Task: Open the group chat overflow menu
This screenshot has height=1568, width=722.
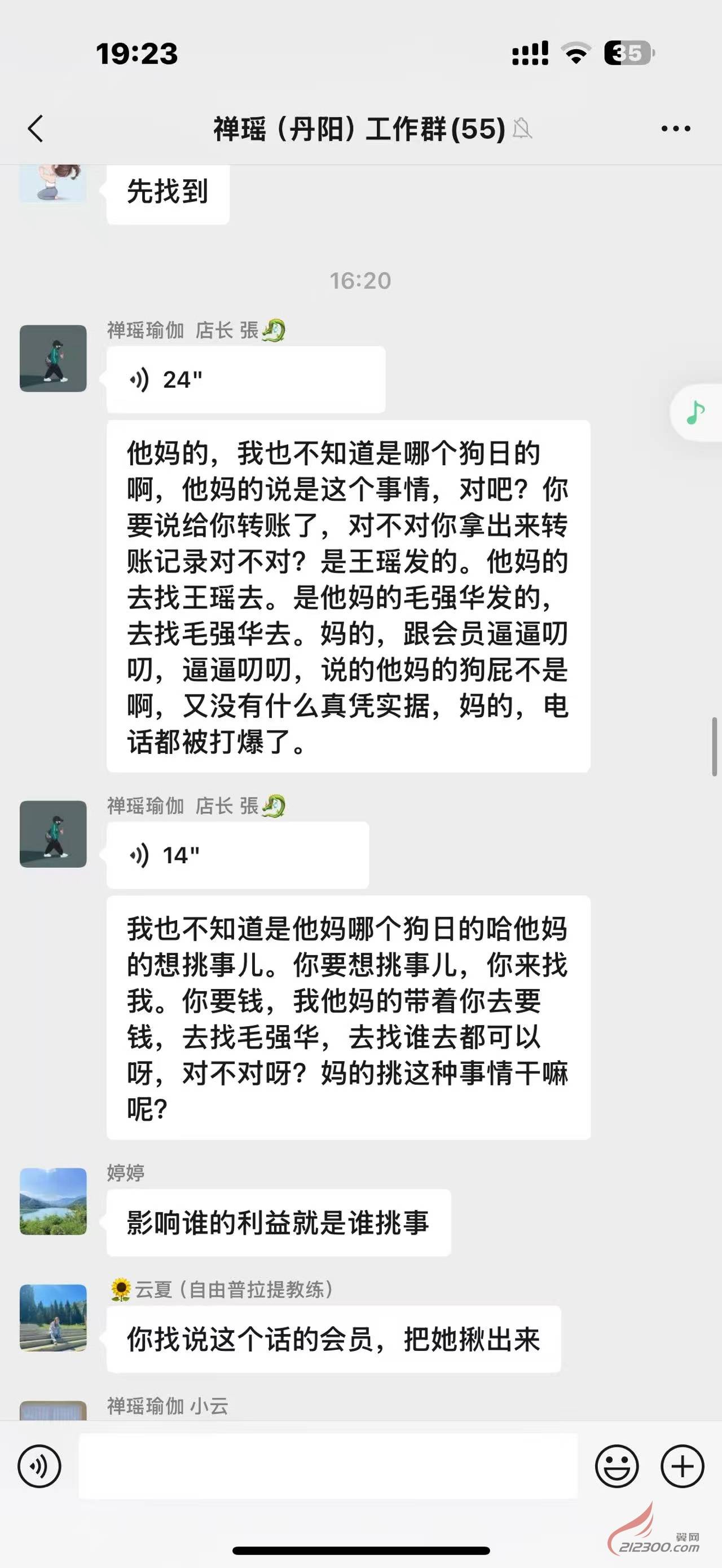Action: pos(676,129)
